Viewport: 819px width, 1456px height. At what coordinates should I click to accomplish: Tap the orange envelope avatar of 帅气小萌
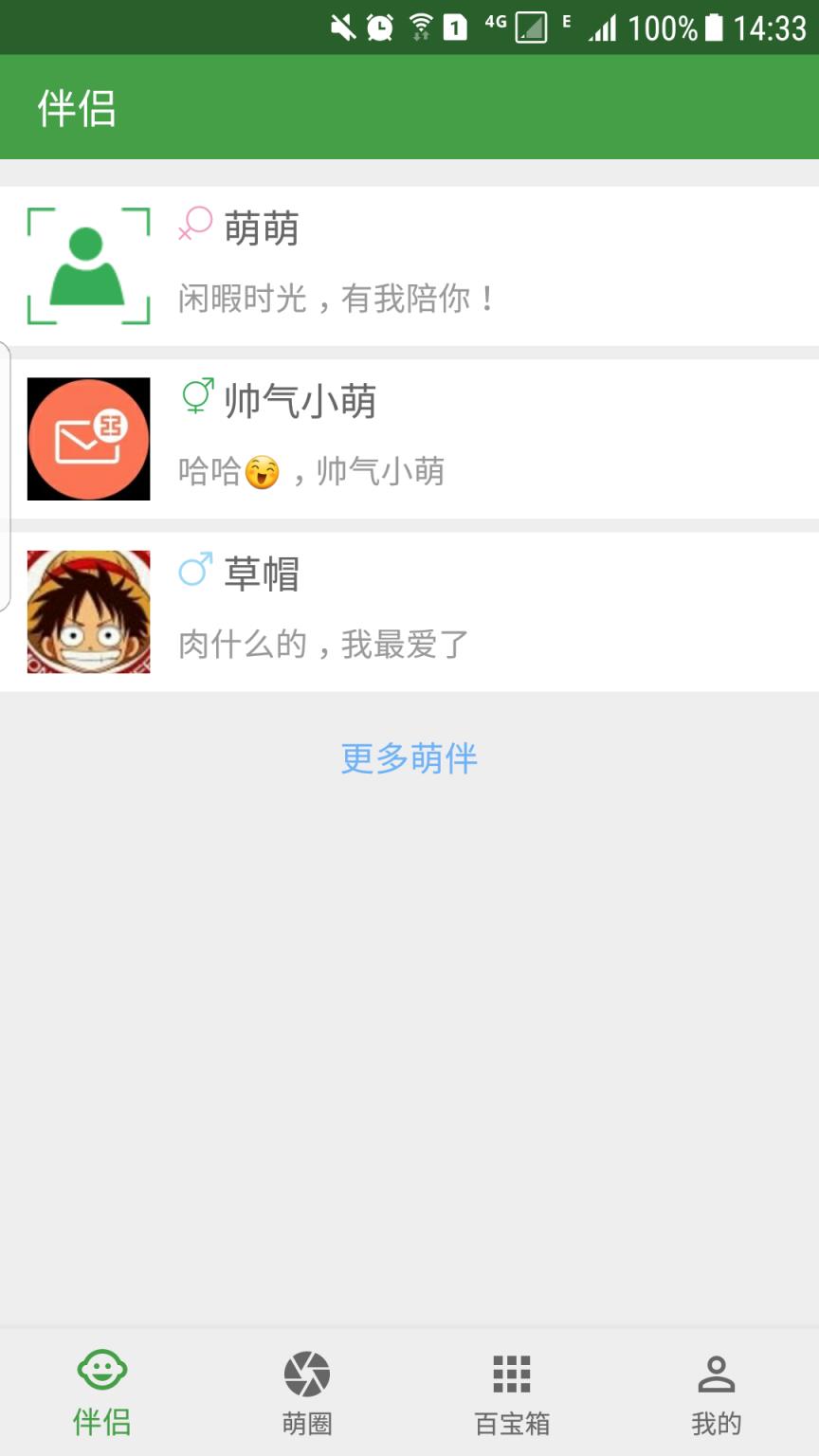(88, 439)
